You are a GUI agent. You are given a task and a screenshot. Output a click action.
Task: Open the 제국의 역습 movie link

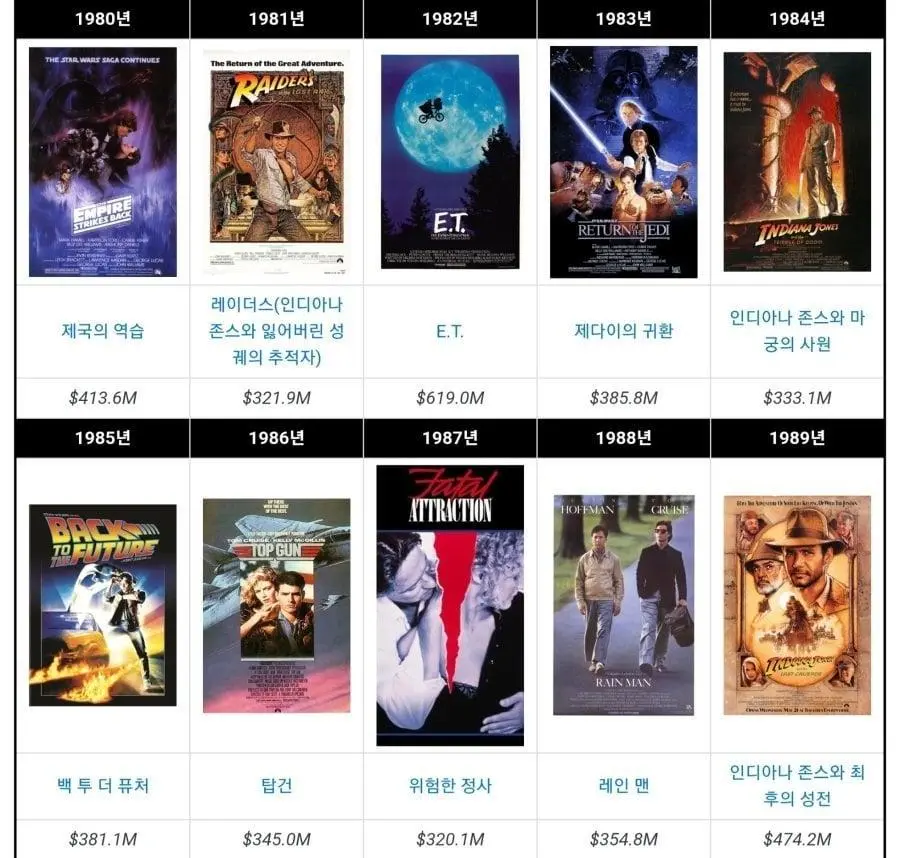click(x=103, y=331)
